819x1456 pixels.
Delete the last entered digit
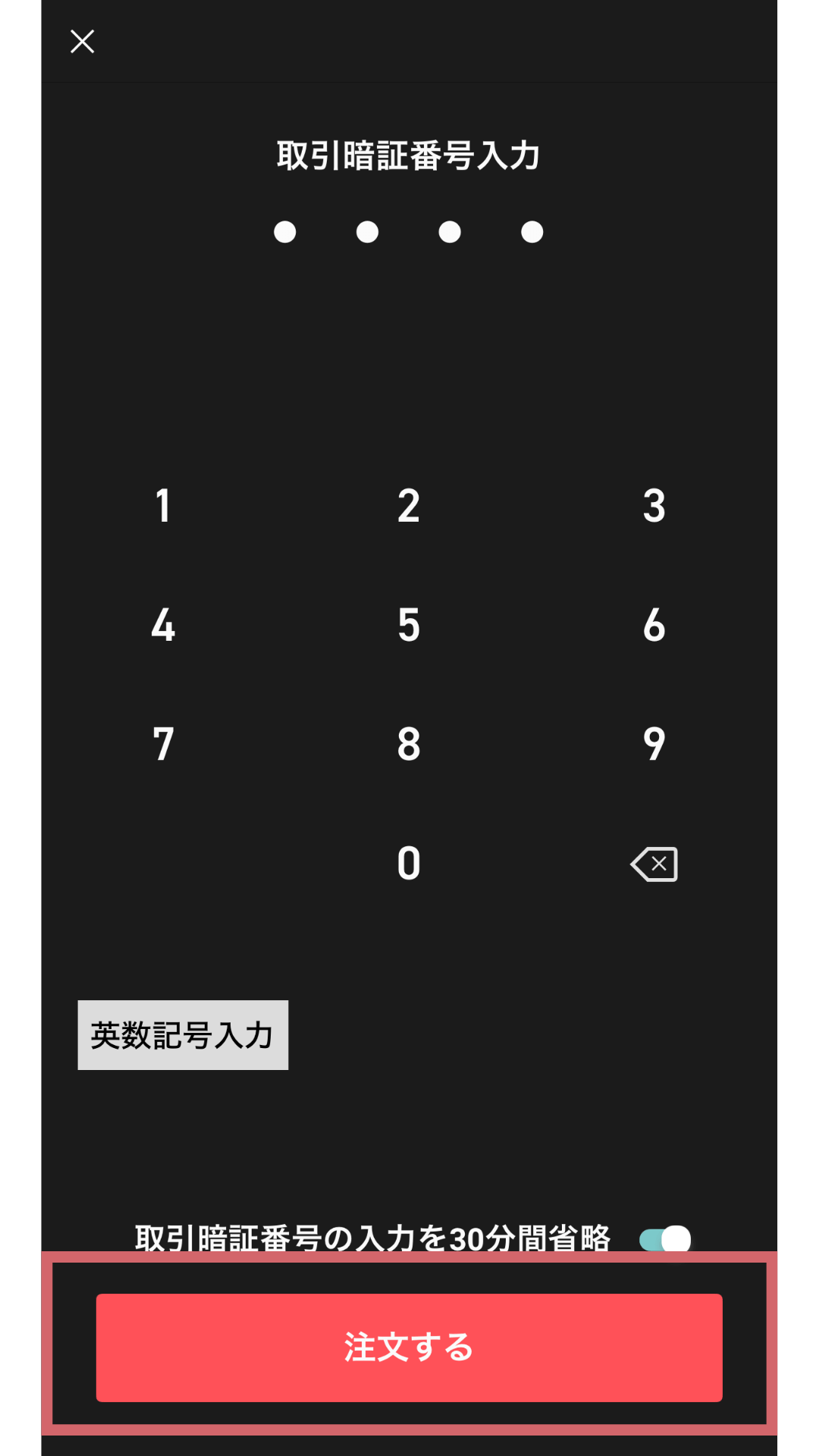pyautogui.click(x=654, y=864)
